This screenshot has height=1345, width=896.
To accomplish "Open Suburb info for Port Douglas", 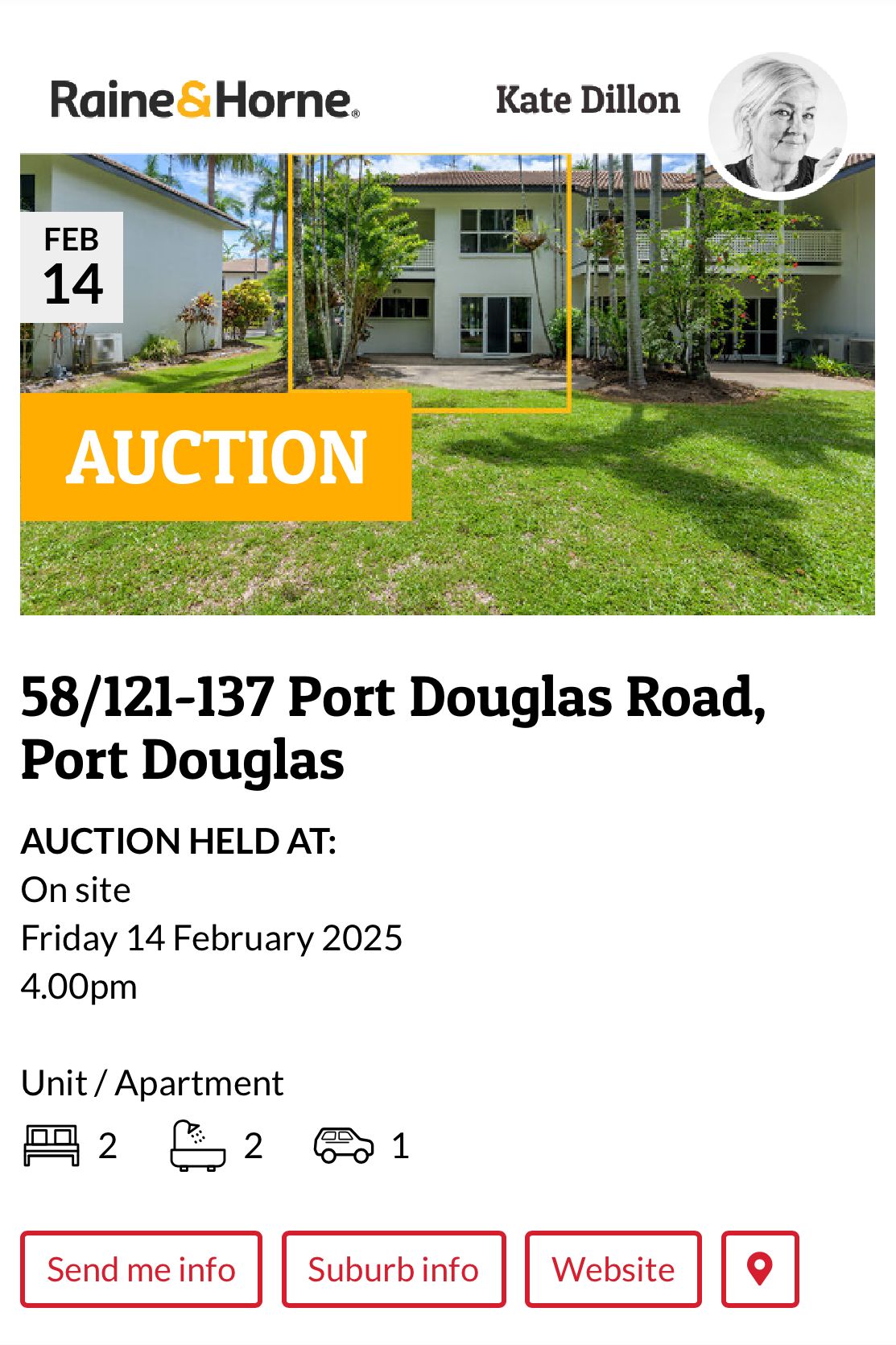I will tap(394, 1268).
